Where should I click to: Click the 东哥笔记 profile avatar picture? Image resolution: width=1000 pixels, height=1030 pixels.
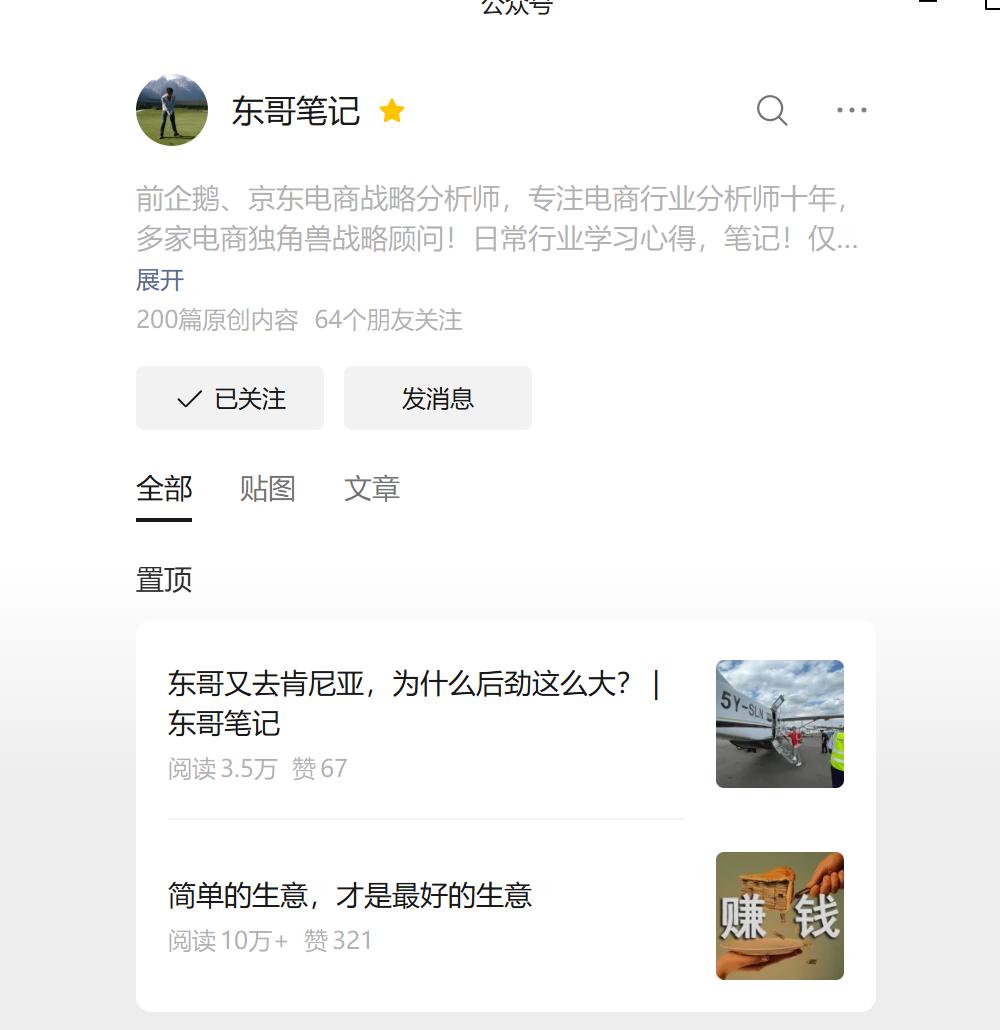pyautogui.click(x=170, y=110)
